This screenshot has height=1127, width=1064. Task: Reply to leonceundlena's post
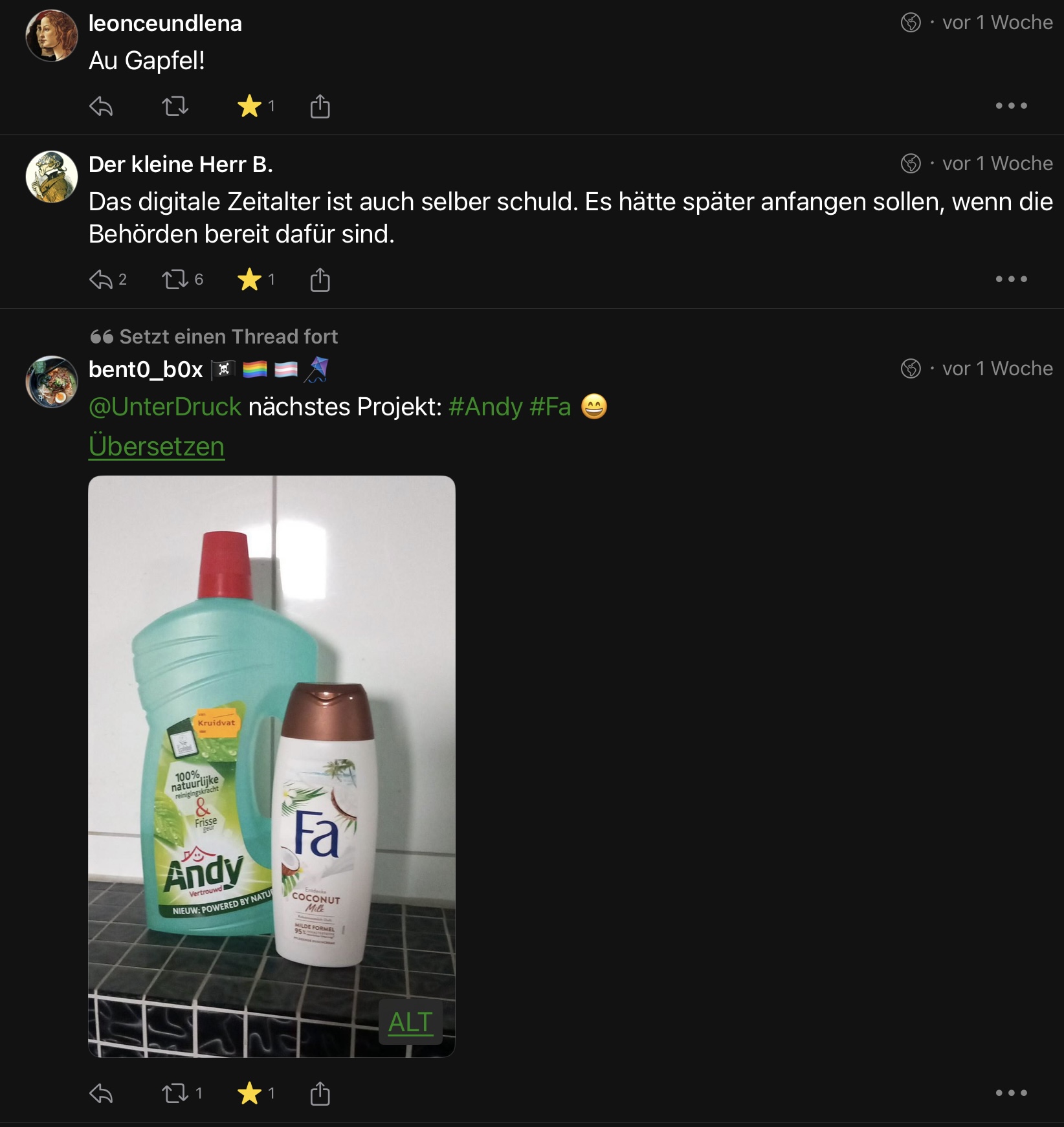coord(101,106)
